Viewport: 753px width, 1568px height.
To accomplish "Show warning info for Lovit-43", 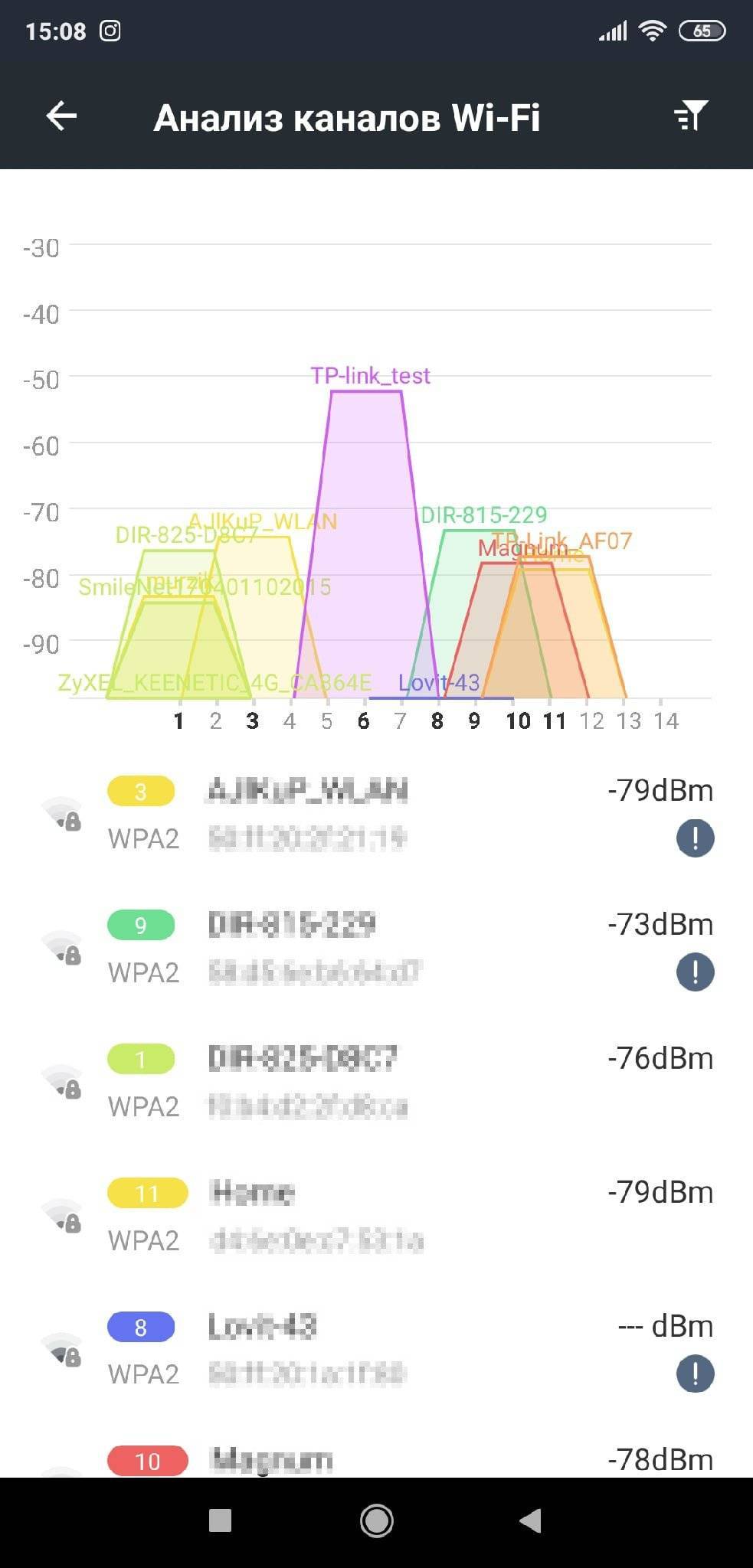I will tap(695, 1374).
